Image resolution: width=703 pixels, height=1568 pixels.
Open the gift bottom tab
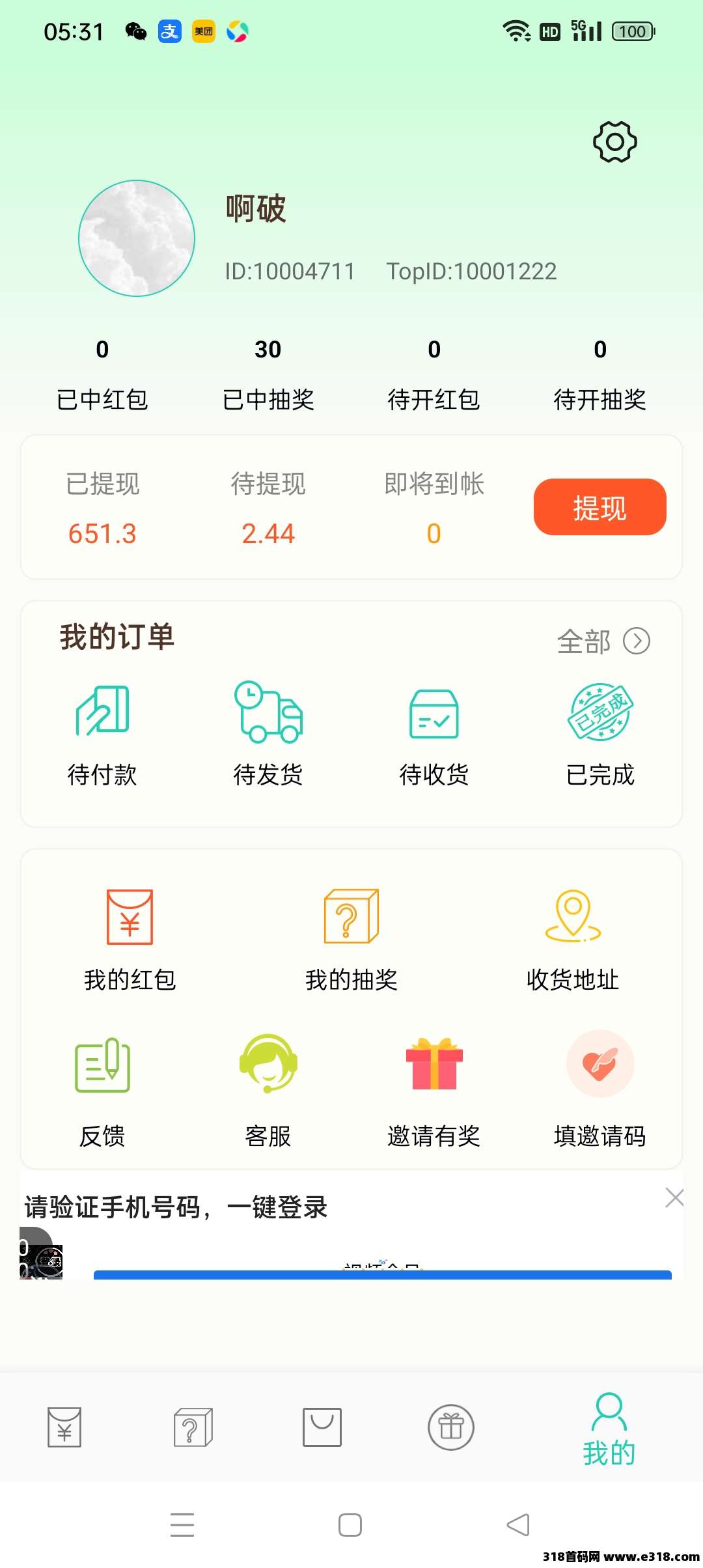pyautogui.click(x=451, y=1427)
